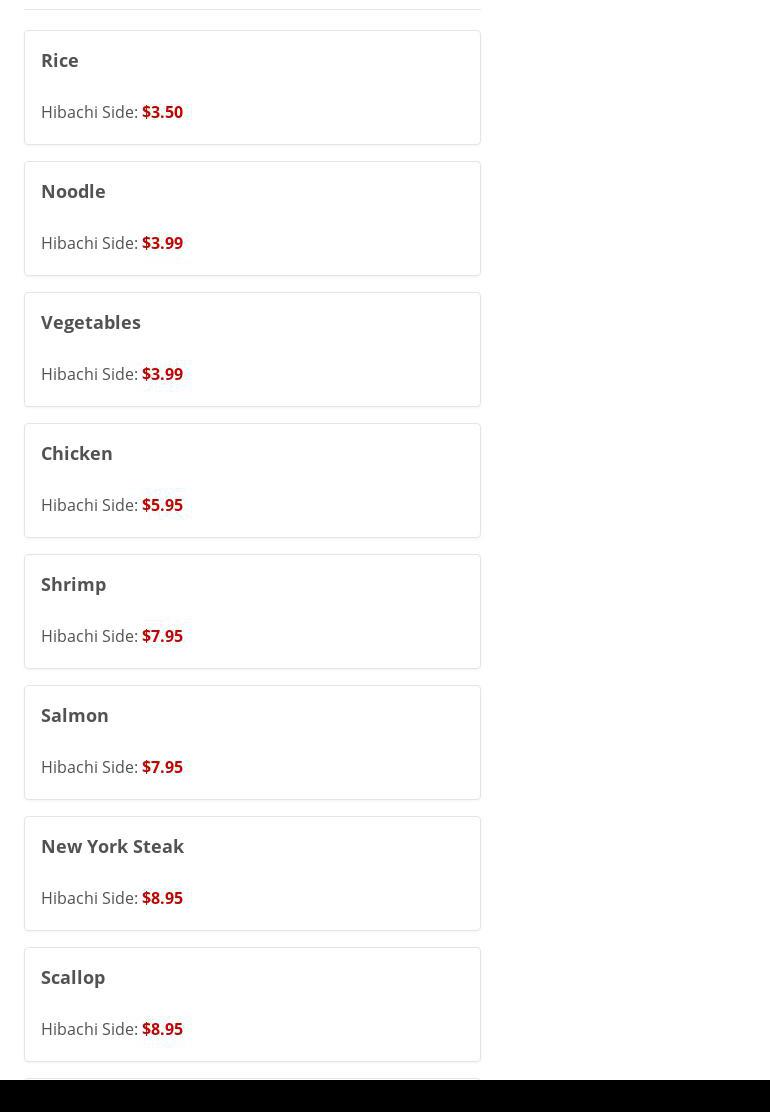Open the Salmon hibachi side card

pos(252,742)
